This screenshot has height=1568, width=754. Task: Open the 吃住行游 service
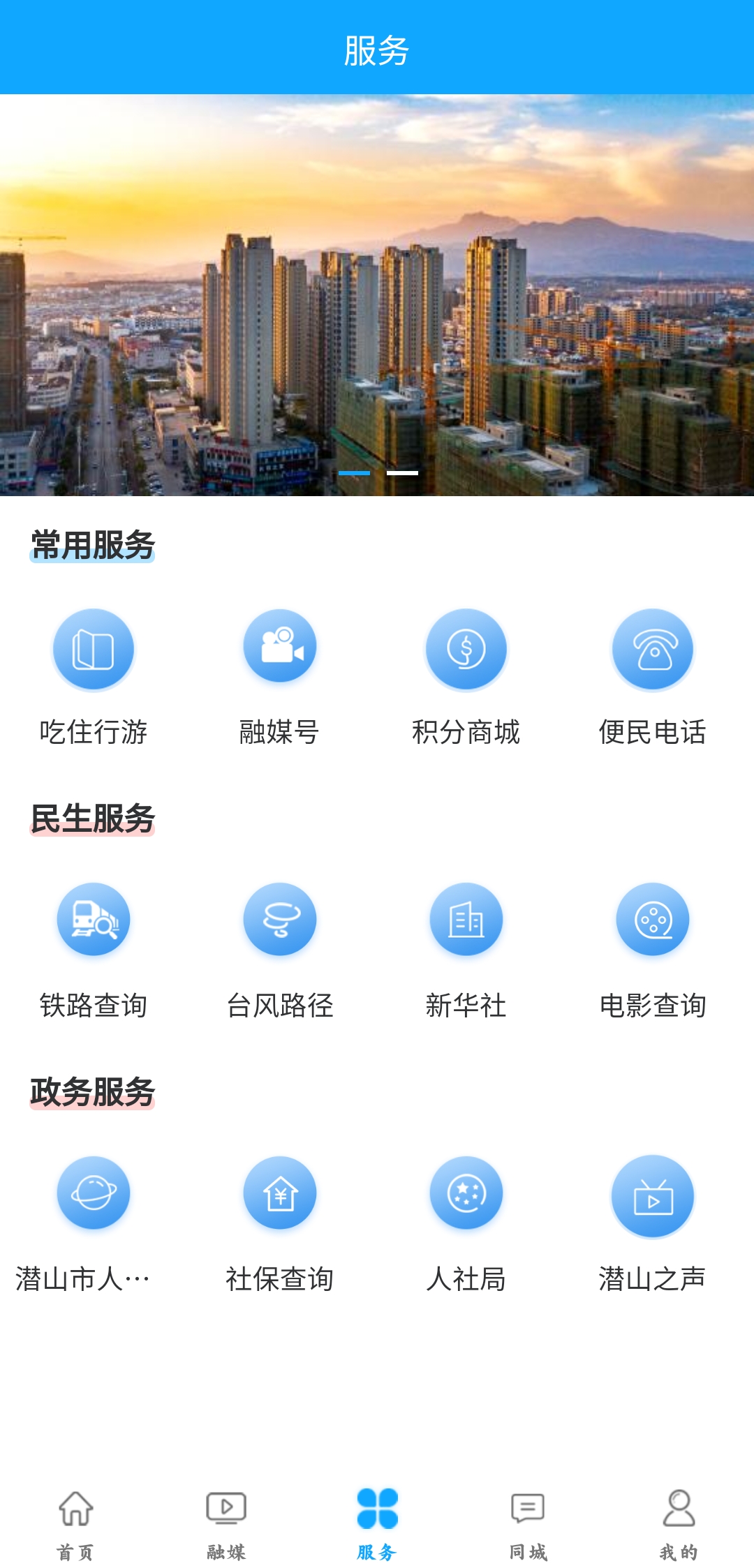click(94, 650)
